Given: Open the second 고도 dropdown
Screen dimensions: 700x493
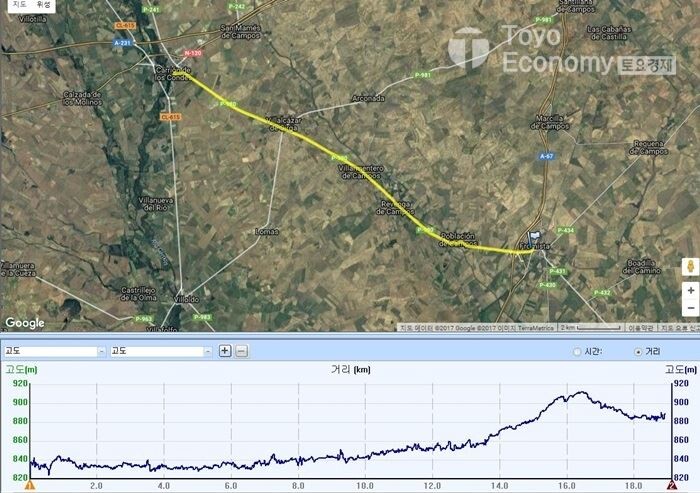Looking at the screenshot, I should [x=159, y=351].
